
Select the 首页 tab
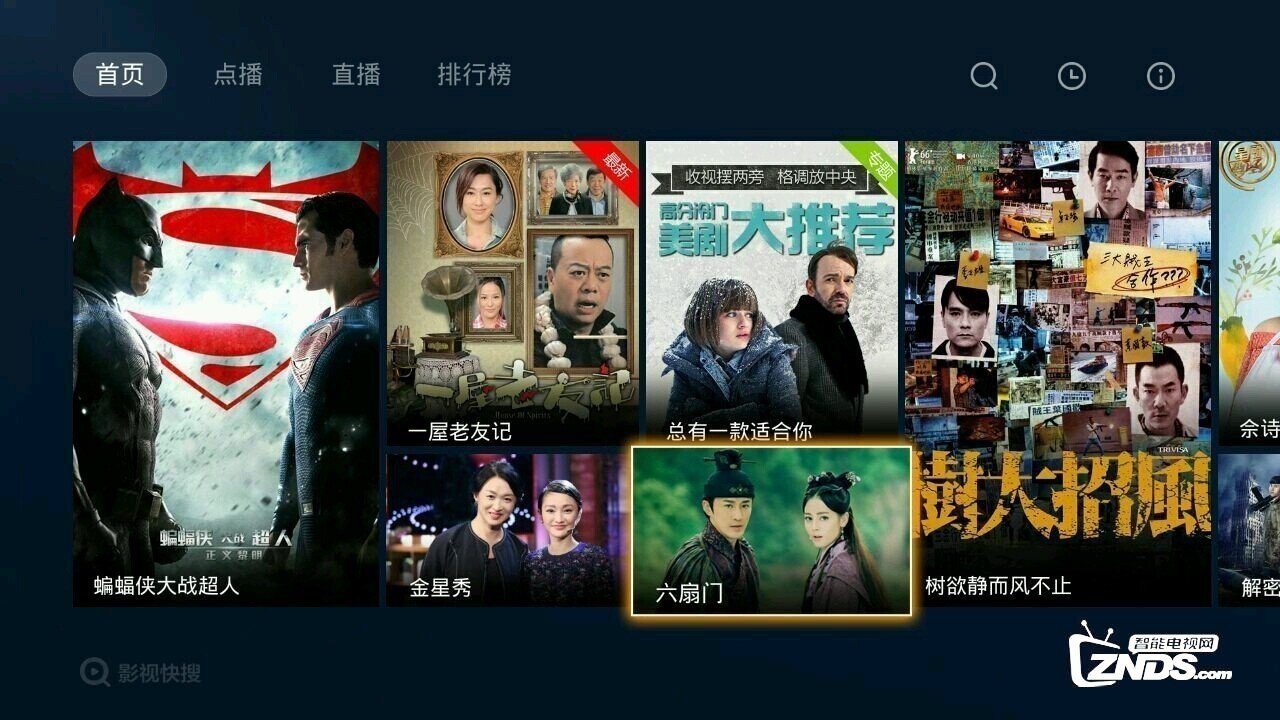click(x=120, y=75)
